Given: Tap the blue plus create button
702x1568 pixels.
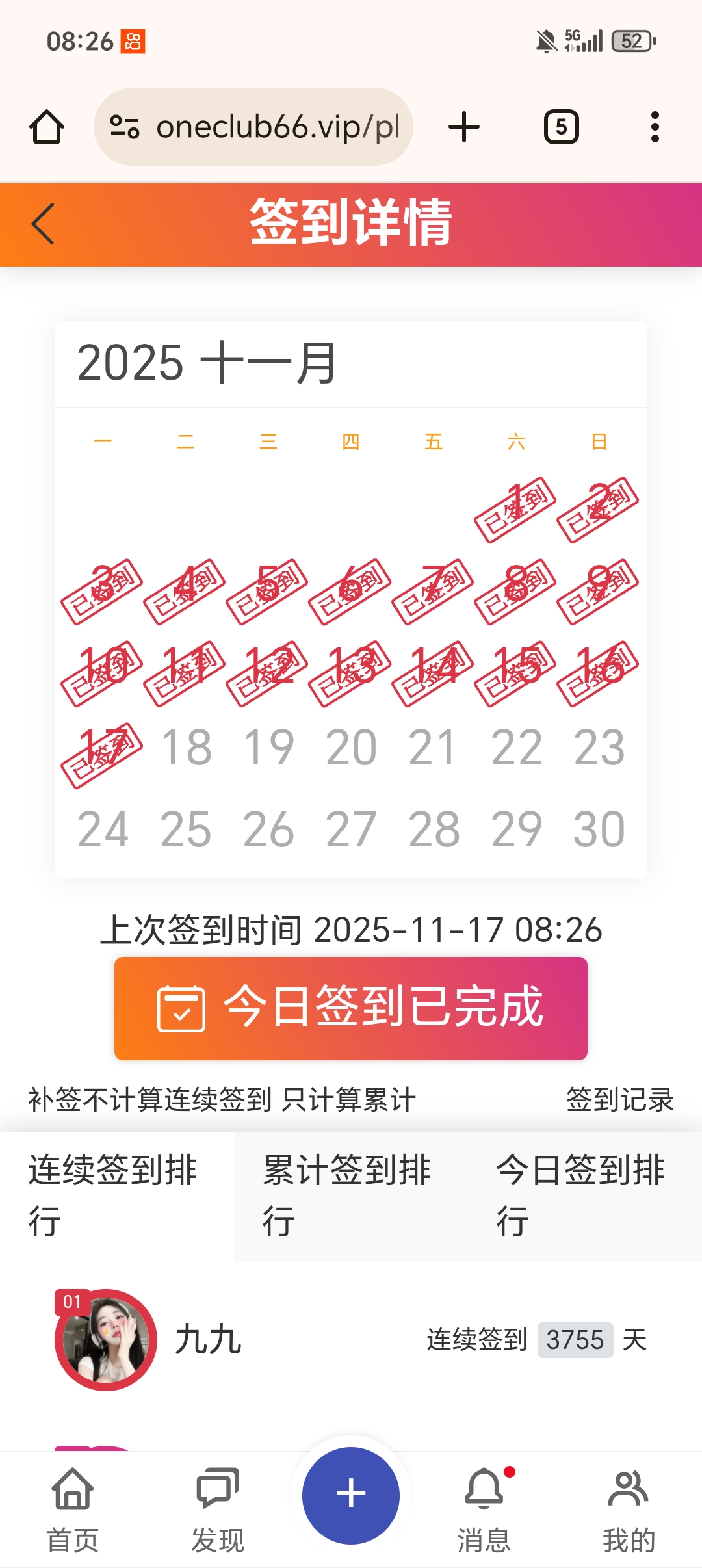Looking at the screenshot, I should pyautogui.click(x=351, y=1494).
